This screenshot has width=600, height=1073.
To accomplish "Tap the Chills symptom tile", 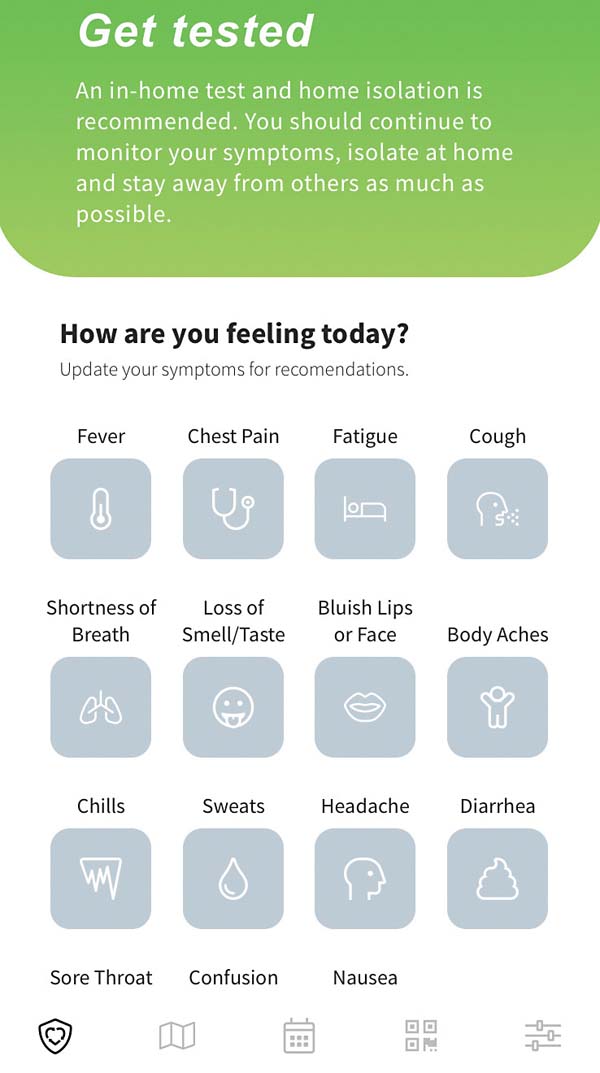I will [x=101, y=878].
